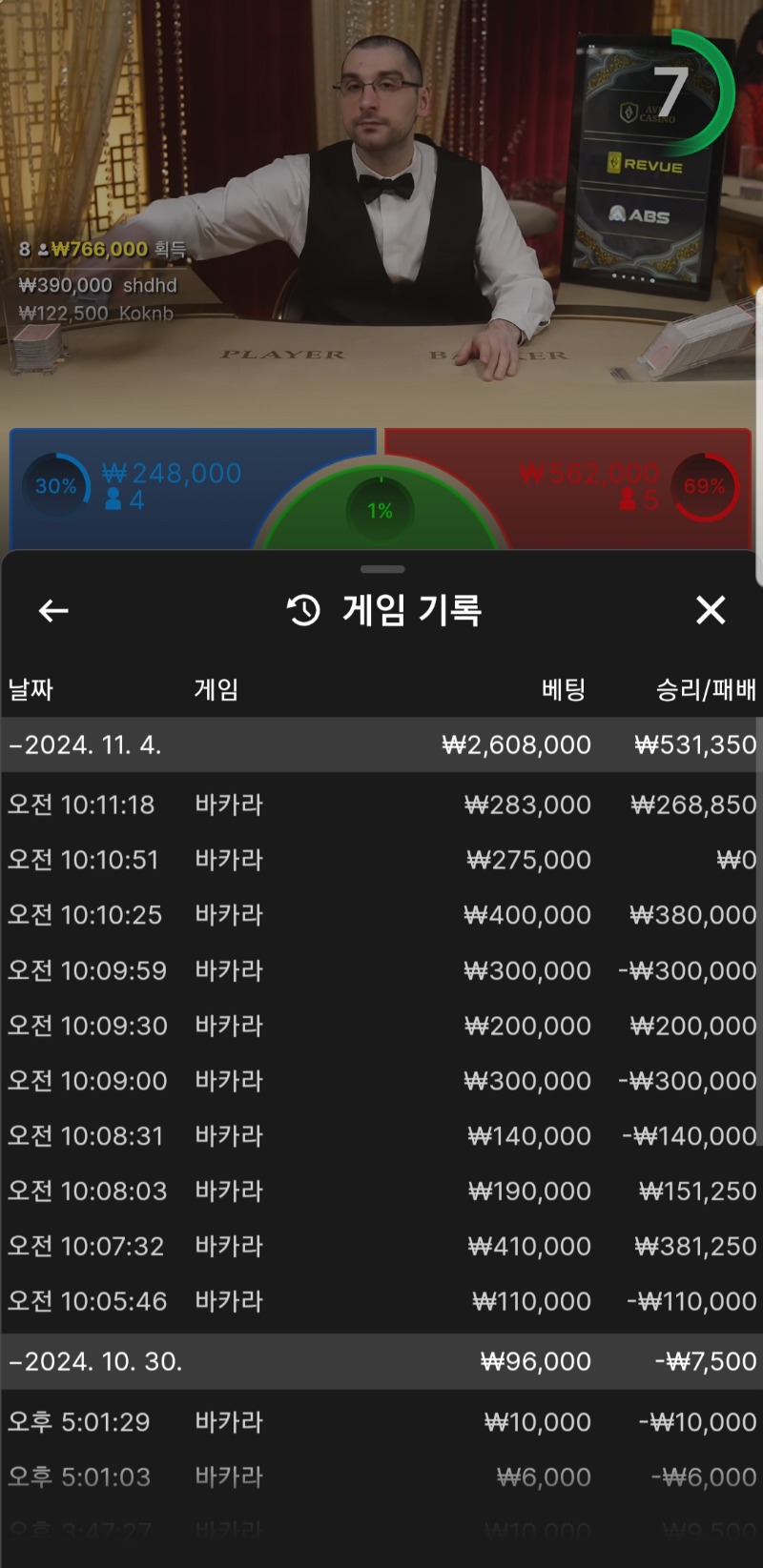Open the 오전 10:05:46 baccarat record
This screenshot has width=763, height=1568.
[x=381, y=1301]
